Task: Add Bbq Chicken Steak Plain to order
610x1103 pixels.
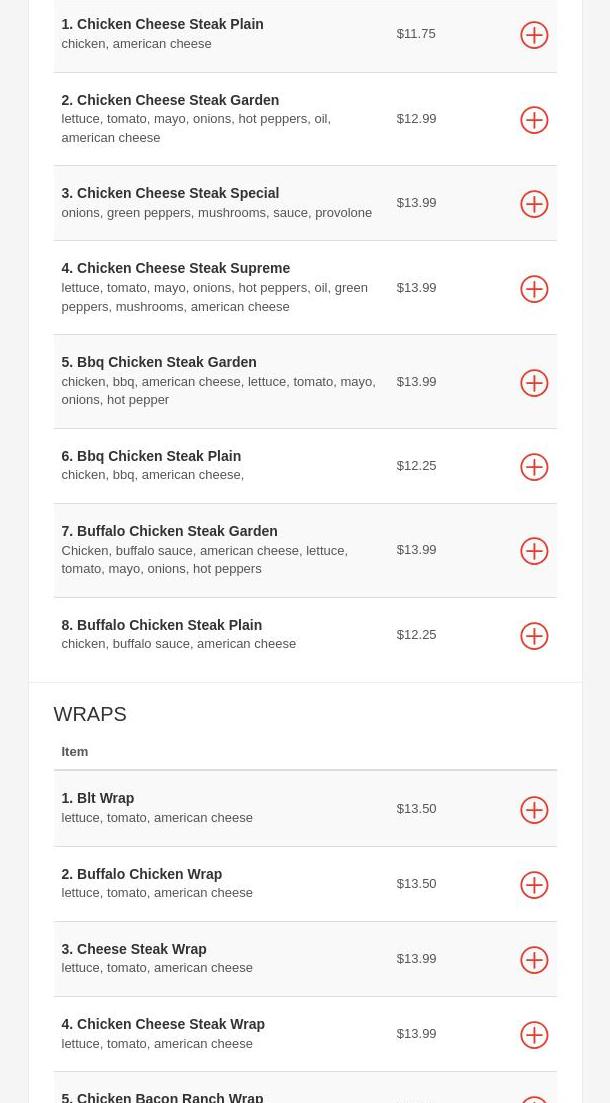Action: 534,467
